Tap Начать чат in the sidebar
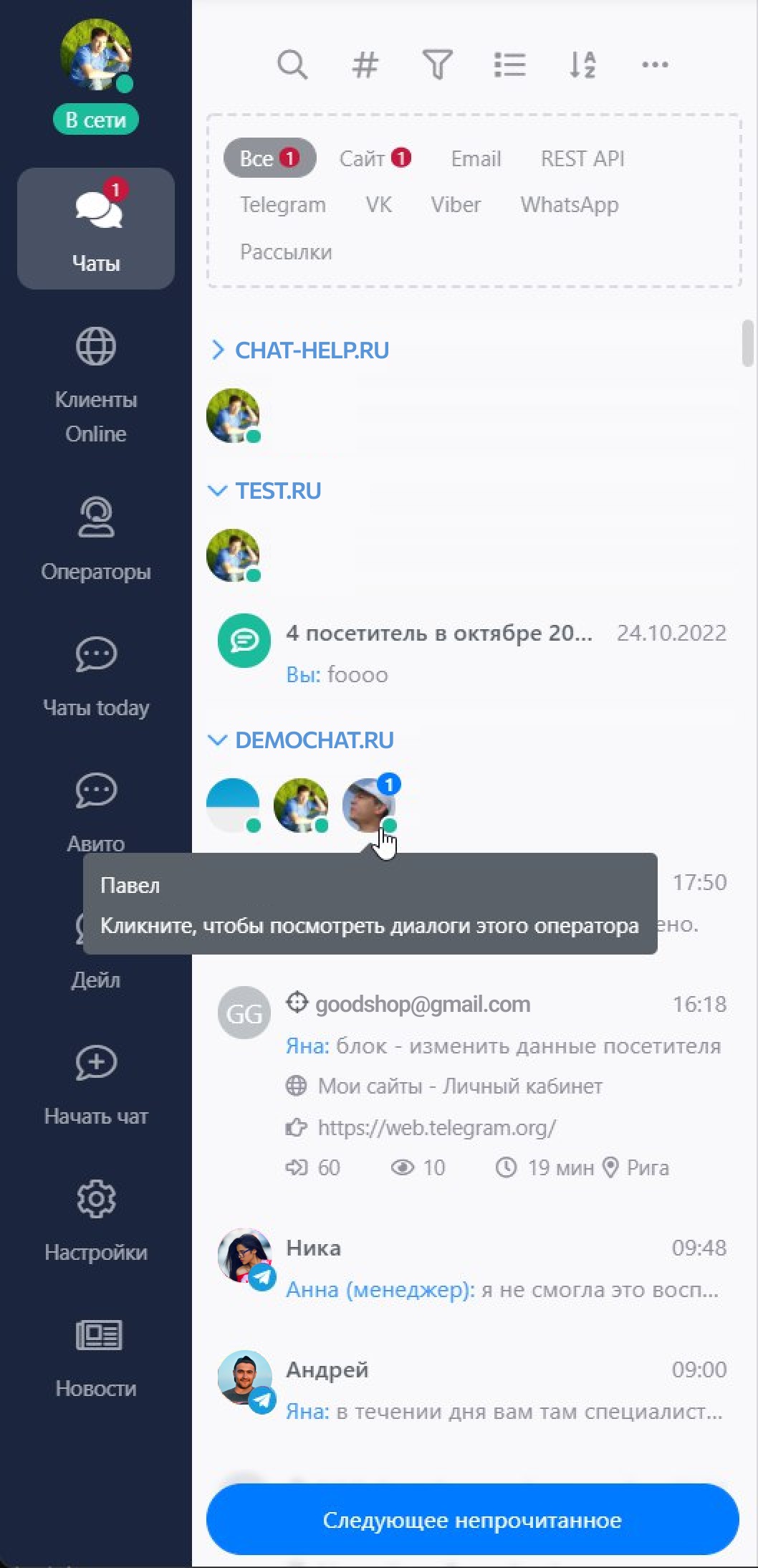This screenshot has width=758, height=1568. click(x=96, y=1084)
